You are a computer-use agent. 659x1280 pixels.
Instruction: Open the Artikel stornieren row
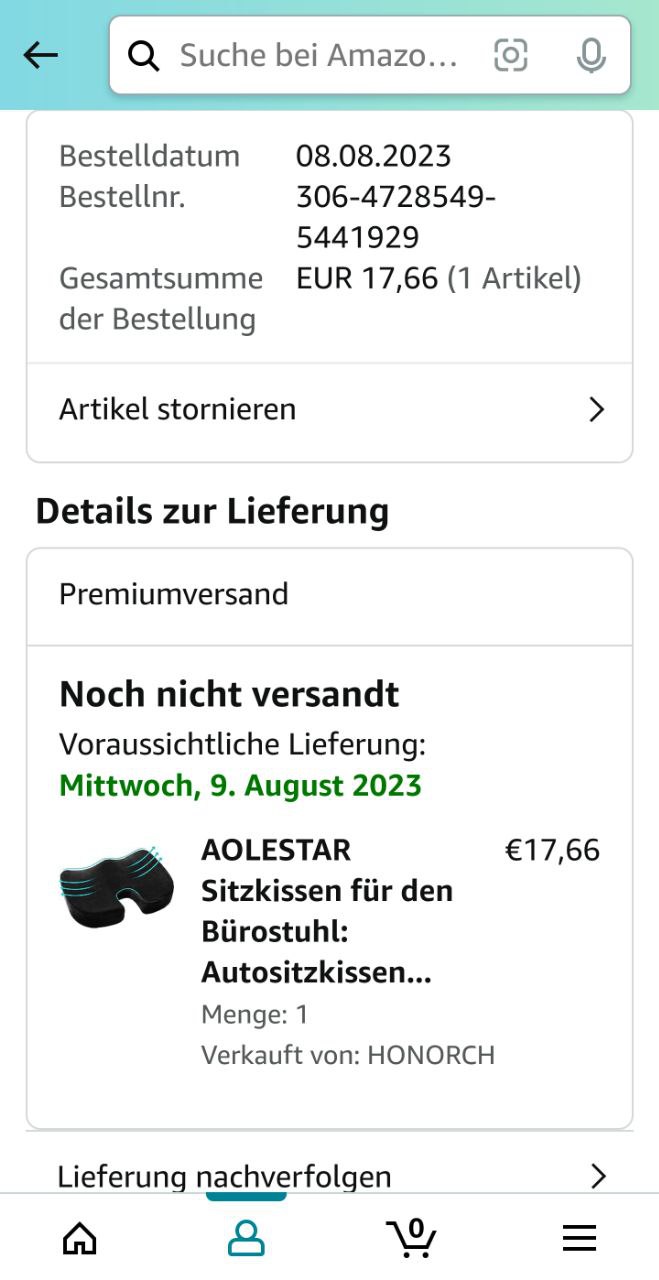pos(330,410)
